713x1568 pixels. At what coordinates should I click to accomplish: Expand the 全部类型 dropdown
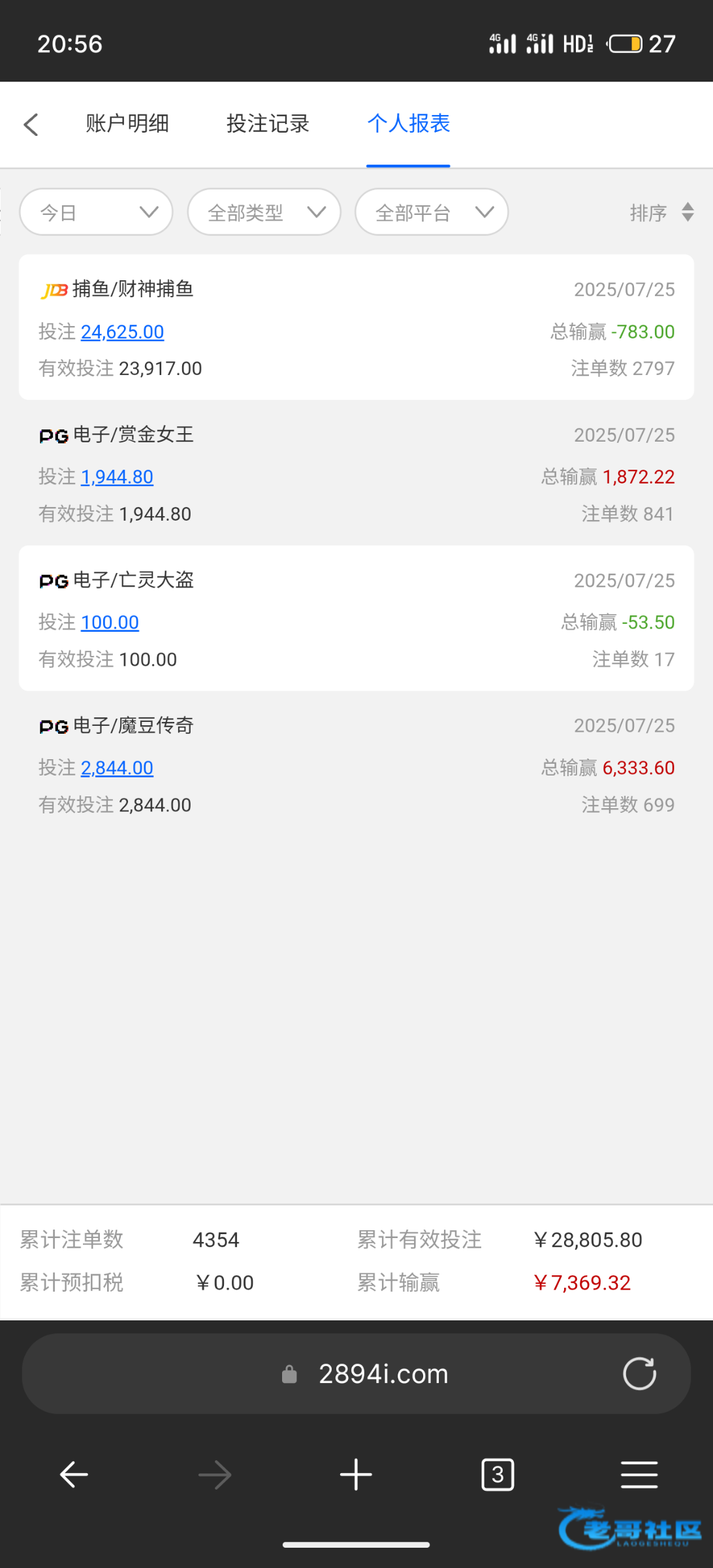point(264,212)
